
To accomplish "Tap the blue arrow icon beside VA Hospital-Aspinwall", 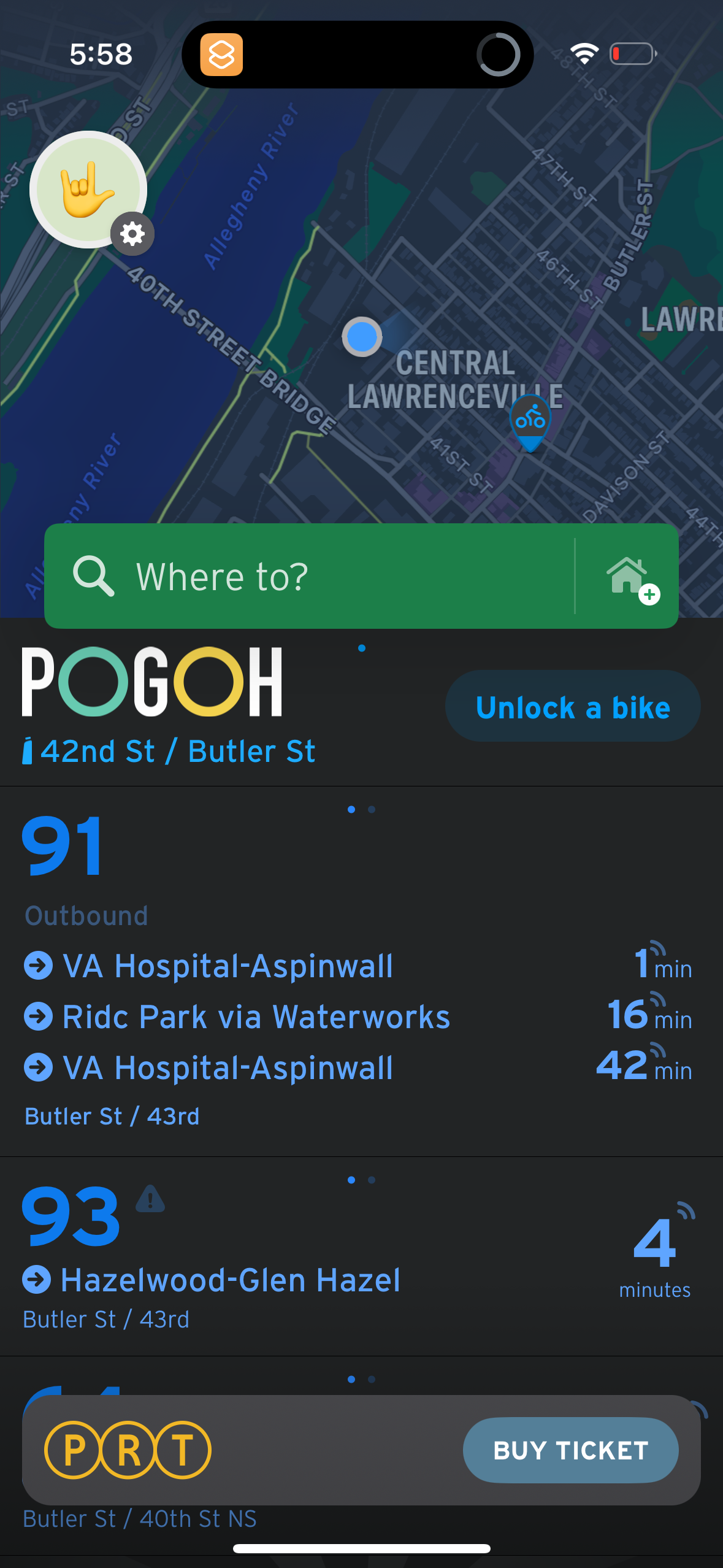I will click(39, 966).
